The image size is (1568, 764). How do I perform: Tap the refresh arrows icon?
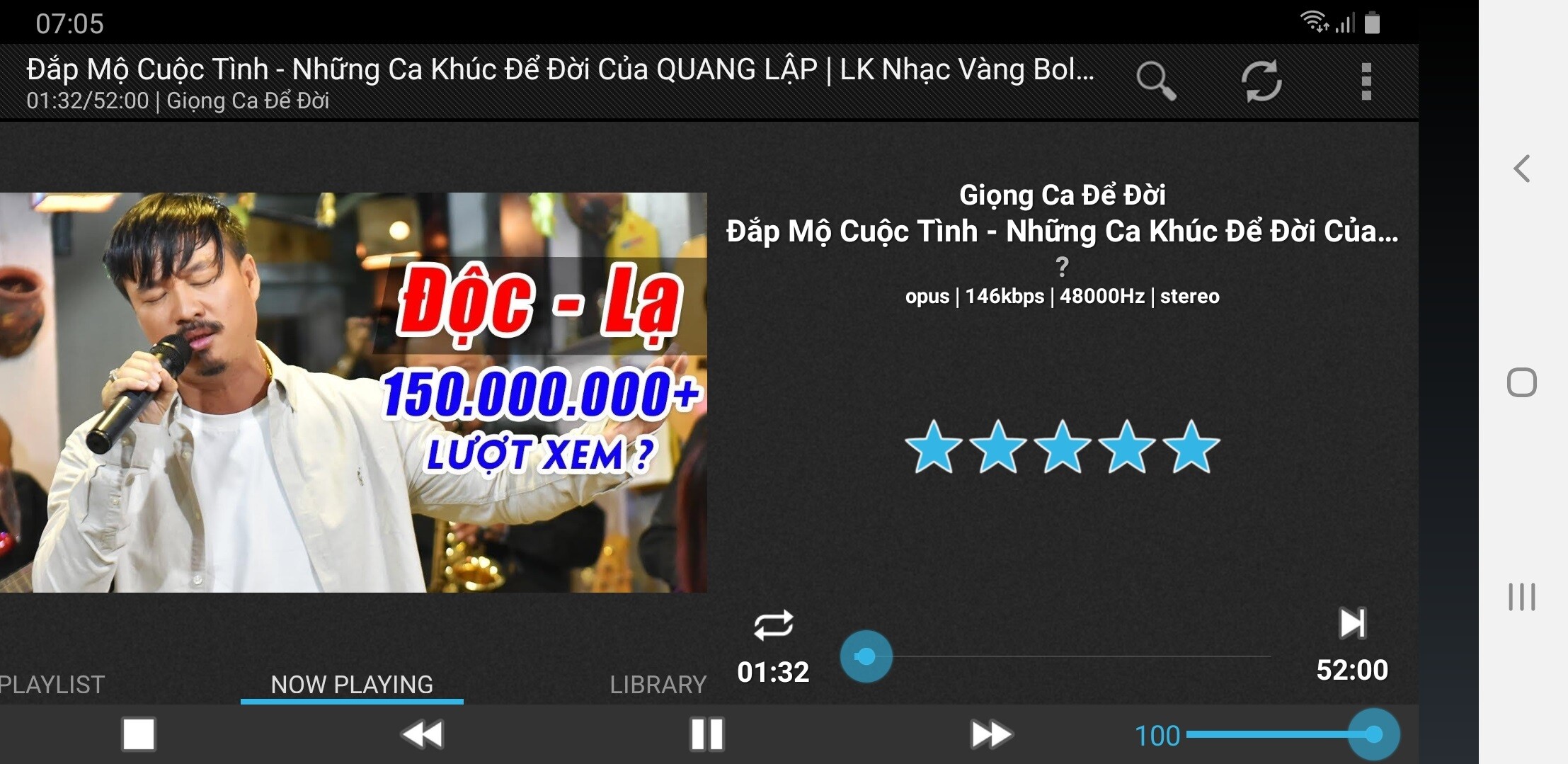coord(1261,81)
